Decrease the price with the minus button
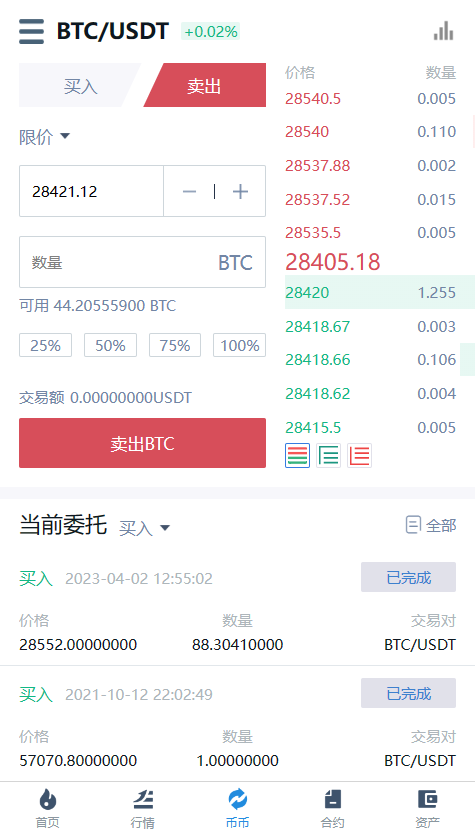 tap(189, 191)
